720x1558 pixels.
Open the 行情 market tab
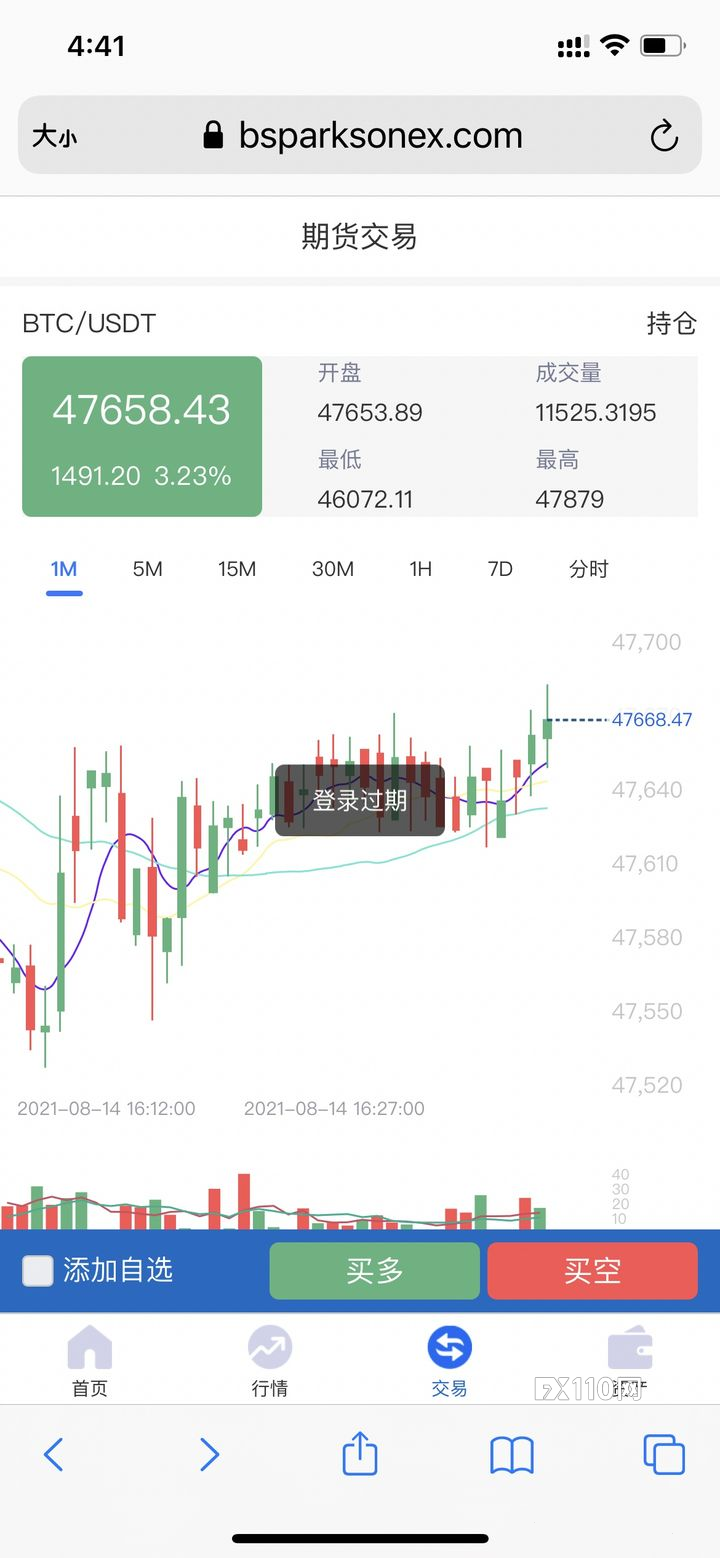[270, 1361]
